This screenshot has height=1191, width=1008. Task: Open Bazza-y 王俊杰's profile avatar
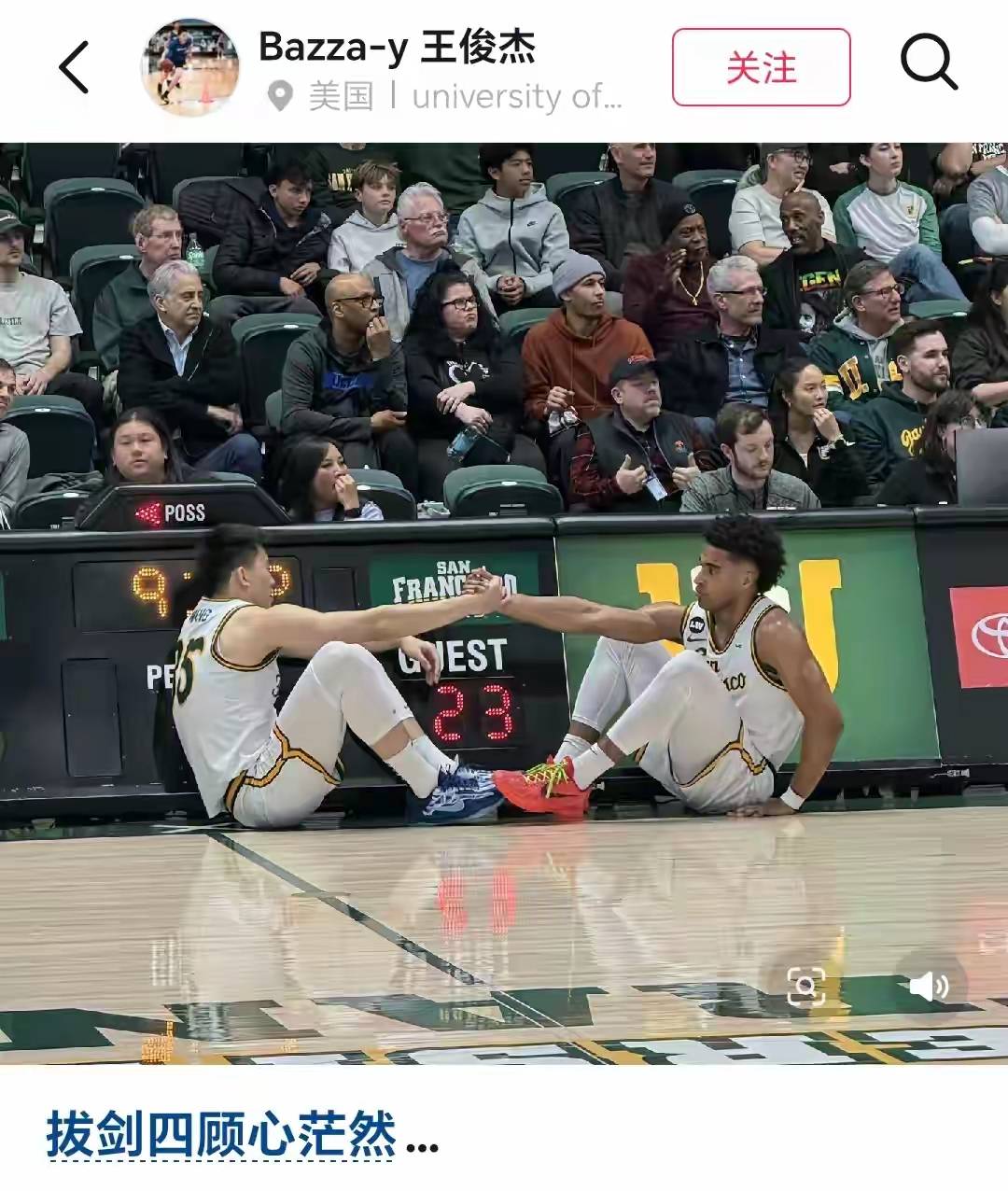coord(190,67)
